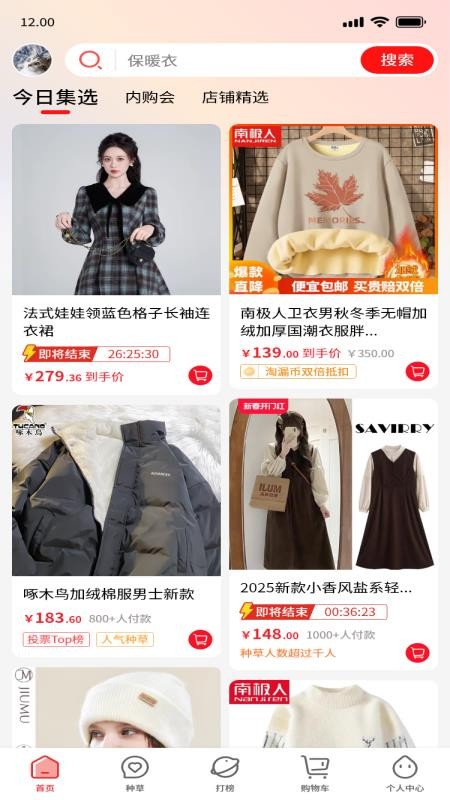
Task: Add the 法式娃娃领 dress to cart
Action: (x=200, y=376)
